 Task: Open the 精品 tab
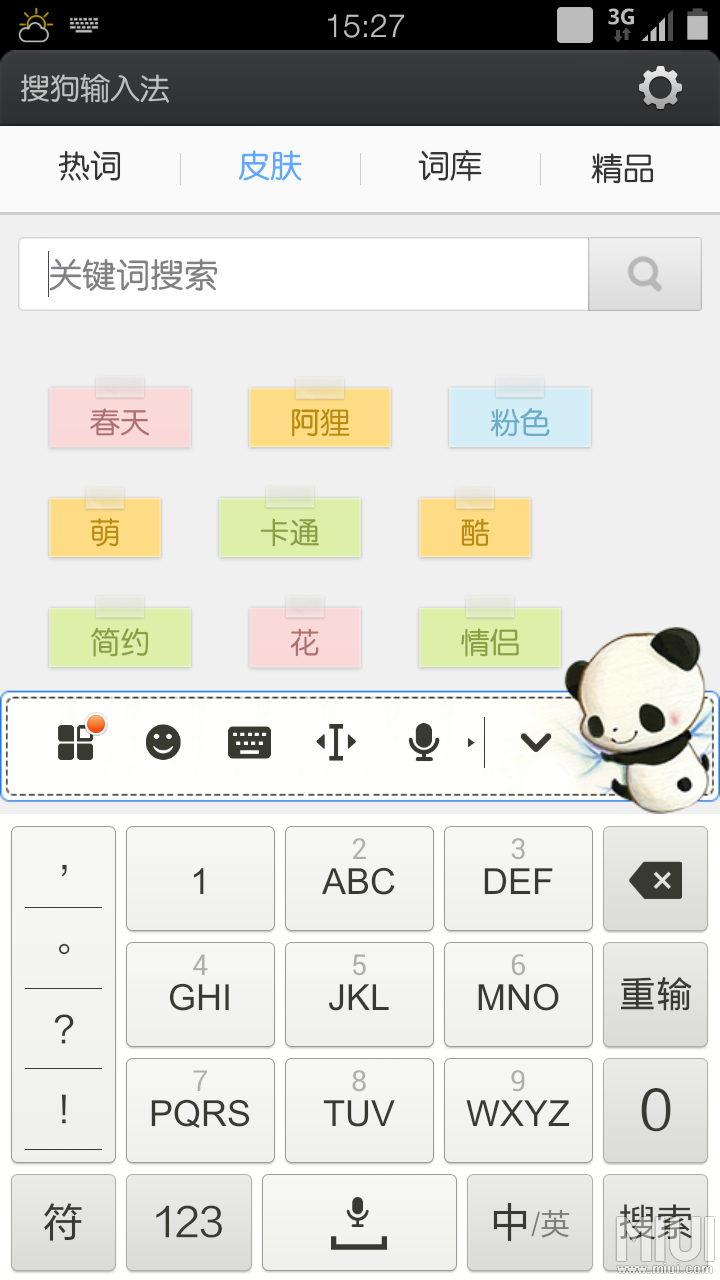coord(622,167)
